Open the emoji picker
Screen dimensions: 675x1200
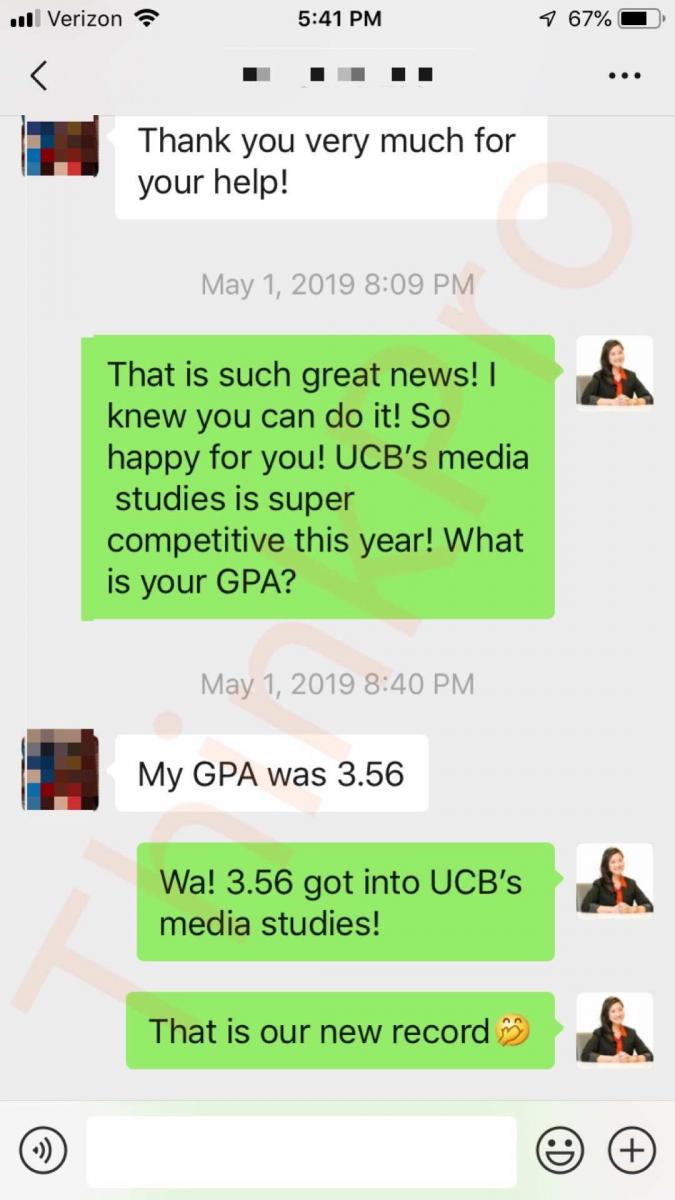point(560,1151)
